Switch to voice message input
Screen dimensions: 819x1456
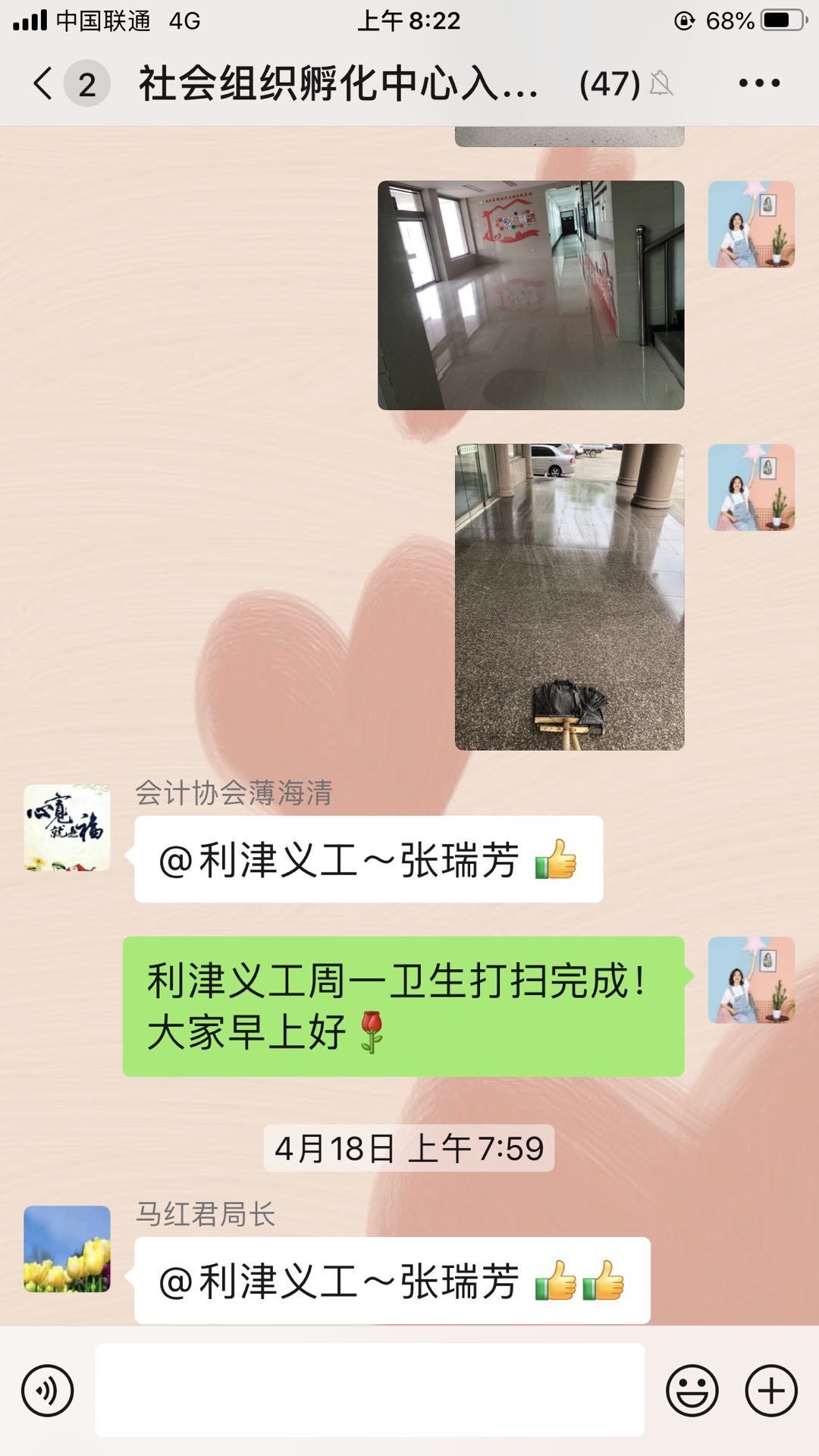pyautogui.click(x=48, y=1390)
